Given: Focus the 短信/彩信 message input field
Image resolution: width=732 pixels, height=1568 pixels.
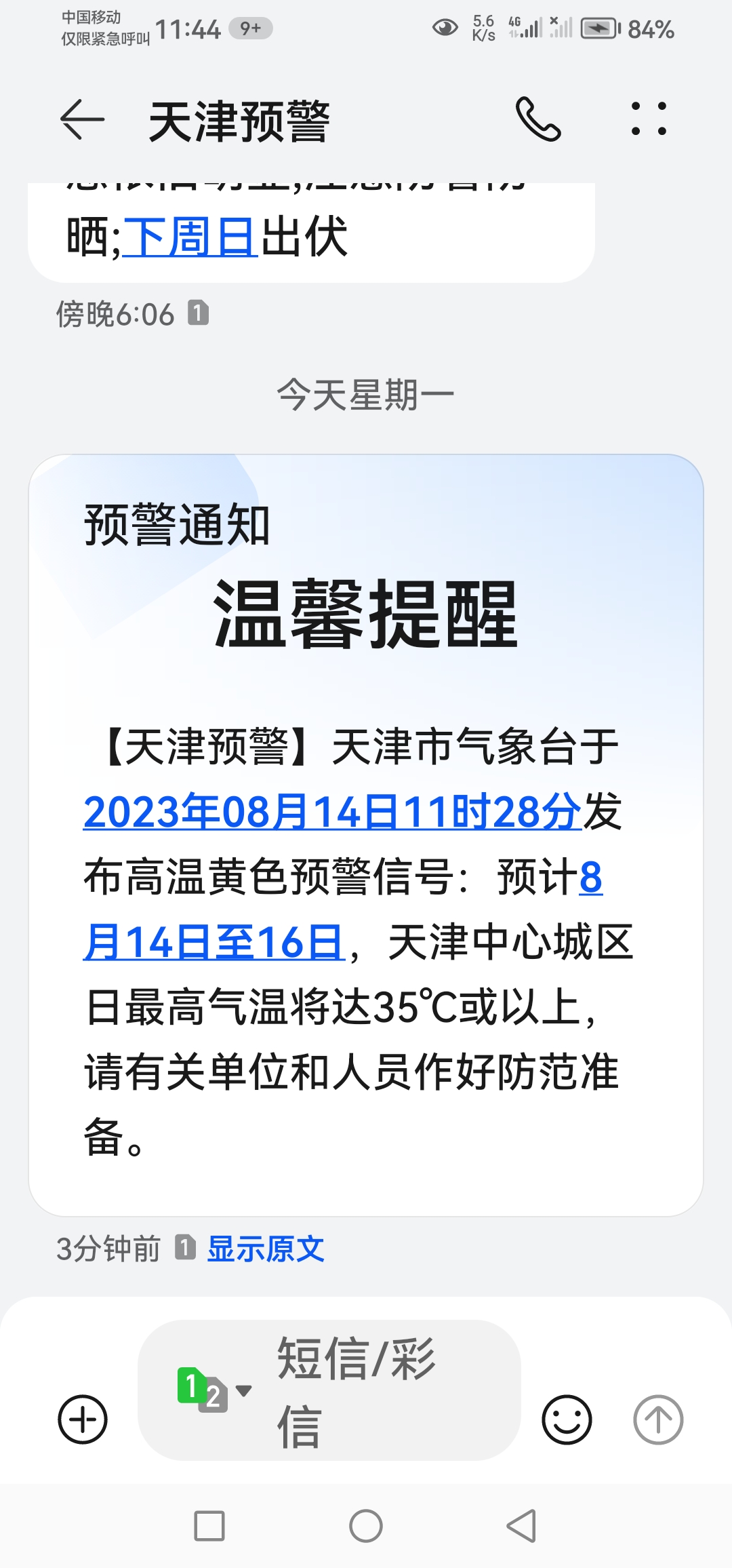Looking at the screenshot, I should coord(380,1390).
